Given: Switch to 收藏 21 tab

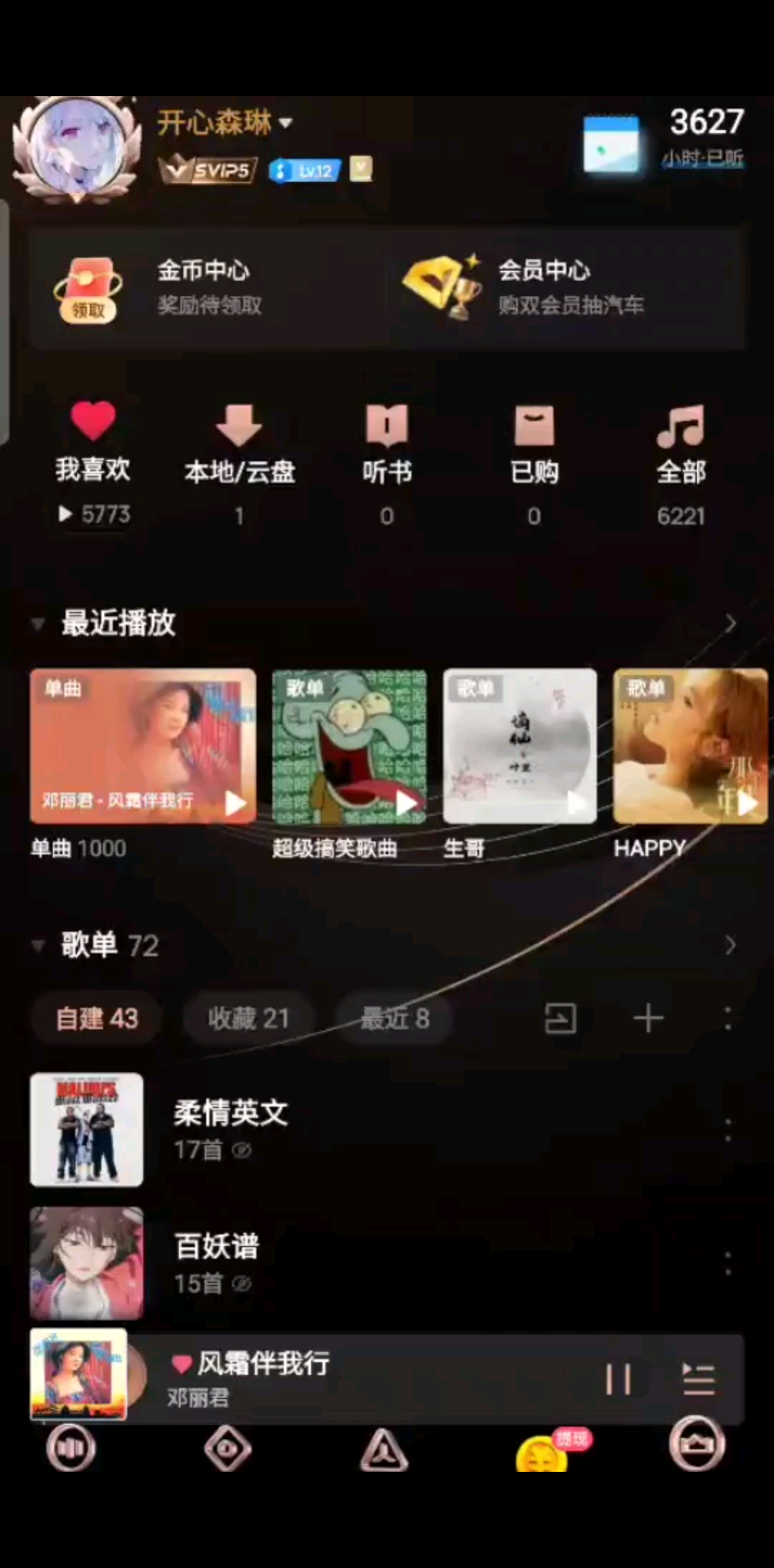Looking at the screenshot, I should (x=248, y=1018).
